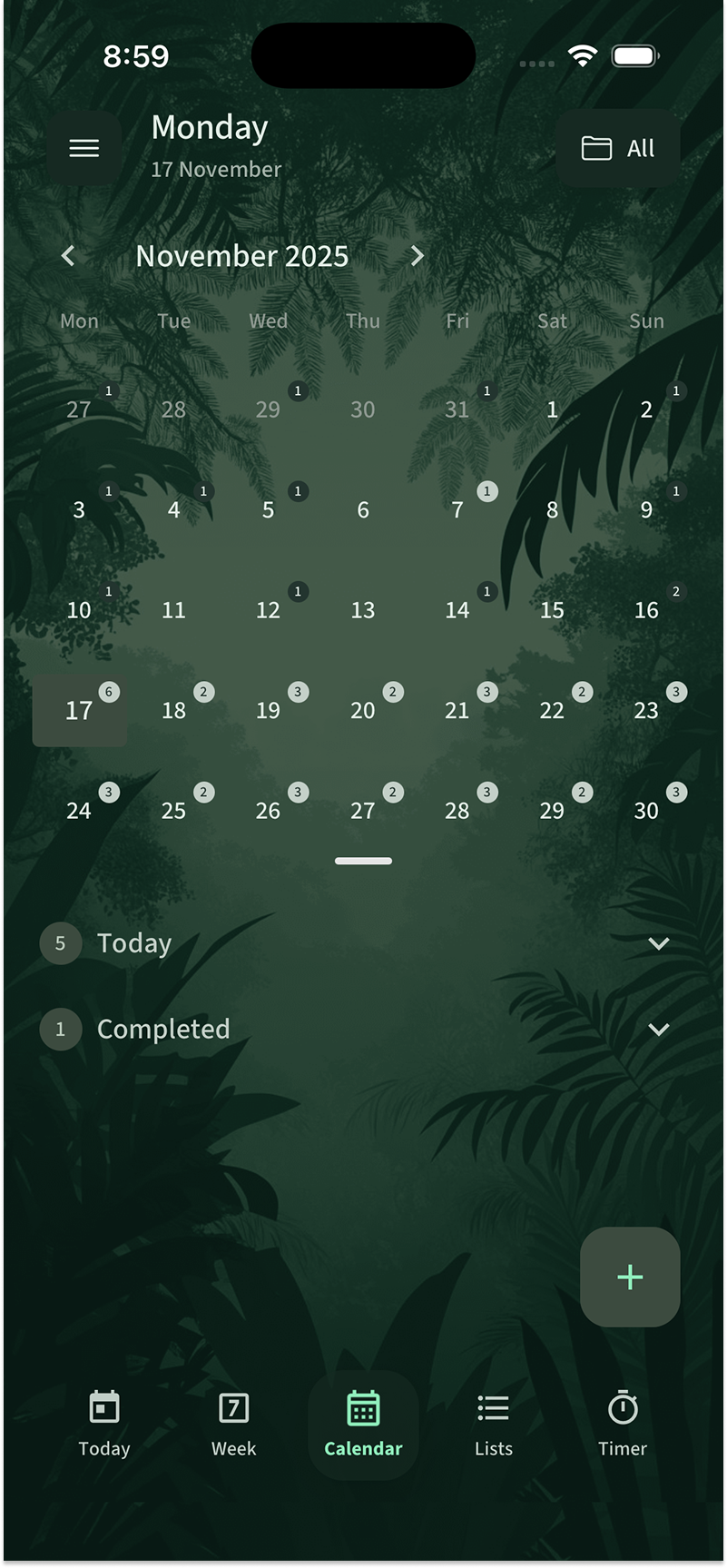Select November 17 in the calendar
Image resolution: width=727 pixels, height=1568 pixels.
pyautogui.click(x=79, y=710)
